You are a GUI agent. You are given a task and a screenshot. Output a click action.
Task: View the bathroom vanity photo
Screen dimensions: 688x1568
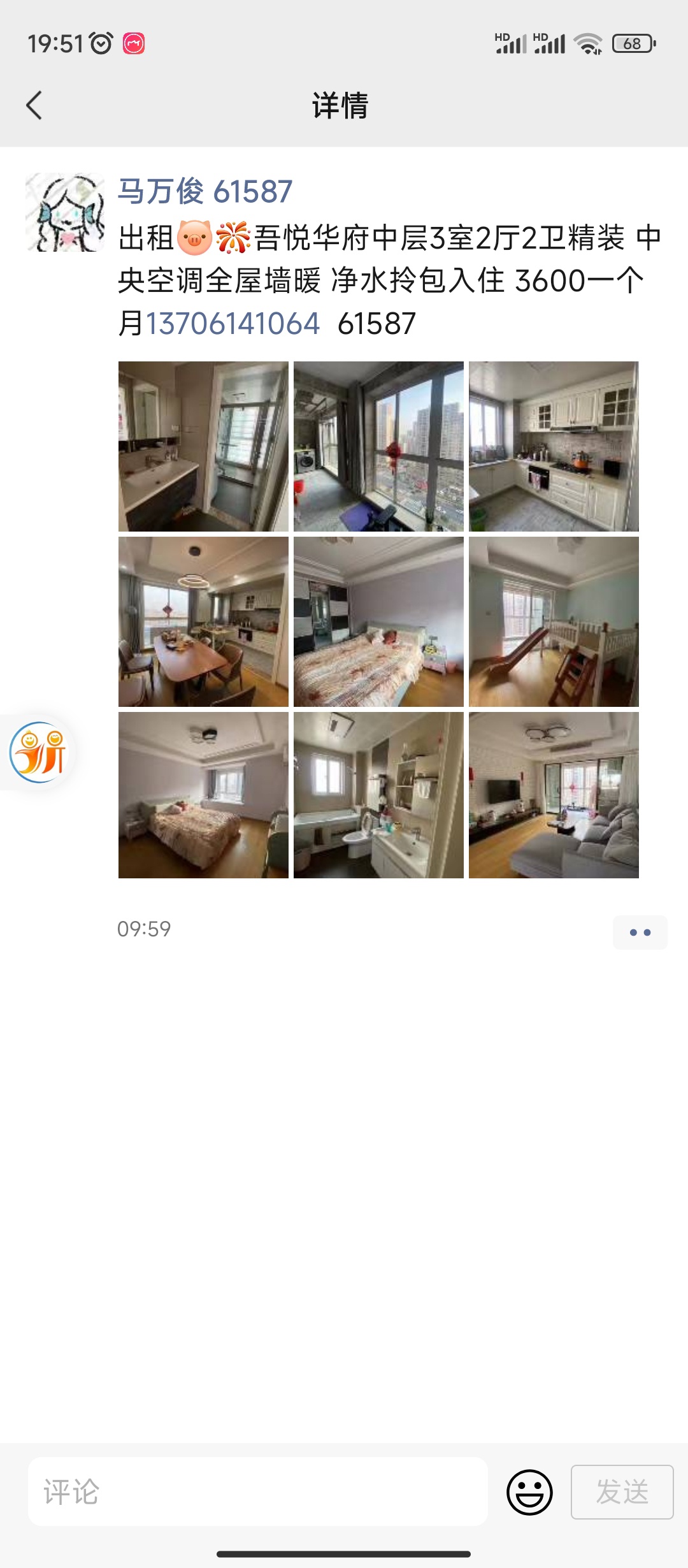(x=203, y=446)
